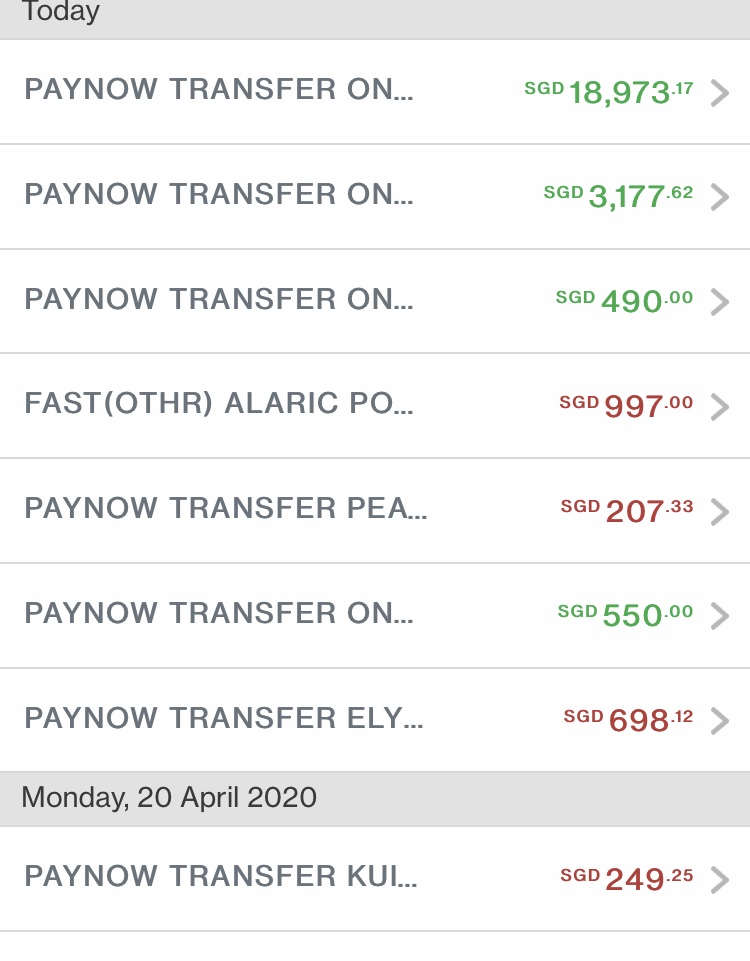Show details of PAYNOW TRANSFER PEA… SGD 207.33
Viewport: 750px width, 961px height.
pyautogui.click(x=375, y=511)
